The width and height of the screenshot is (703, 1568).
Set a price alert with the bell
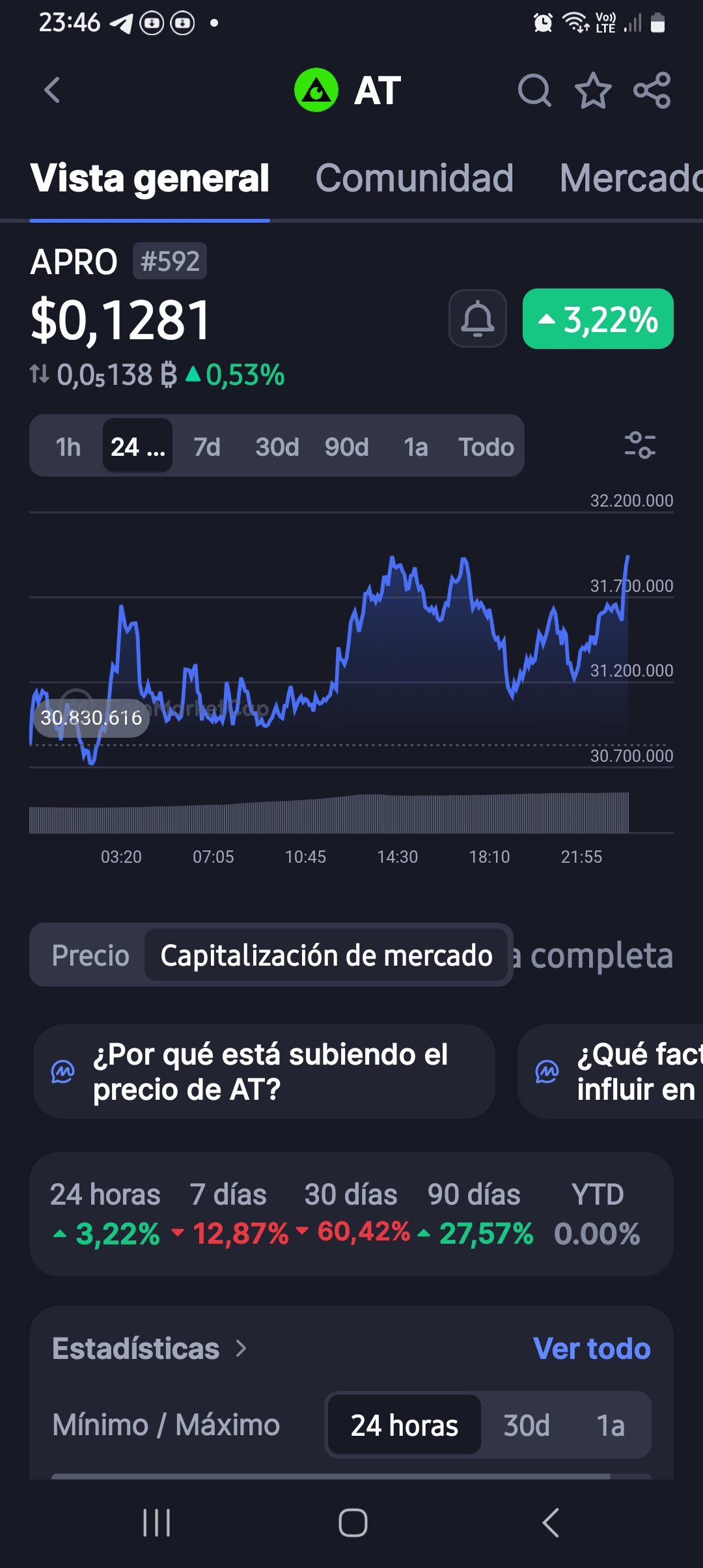478,318
